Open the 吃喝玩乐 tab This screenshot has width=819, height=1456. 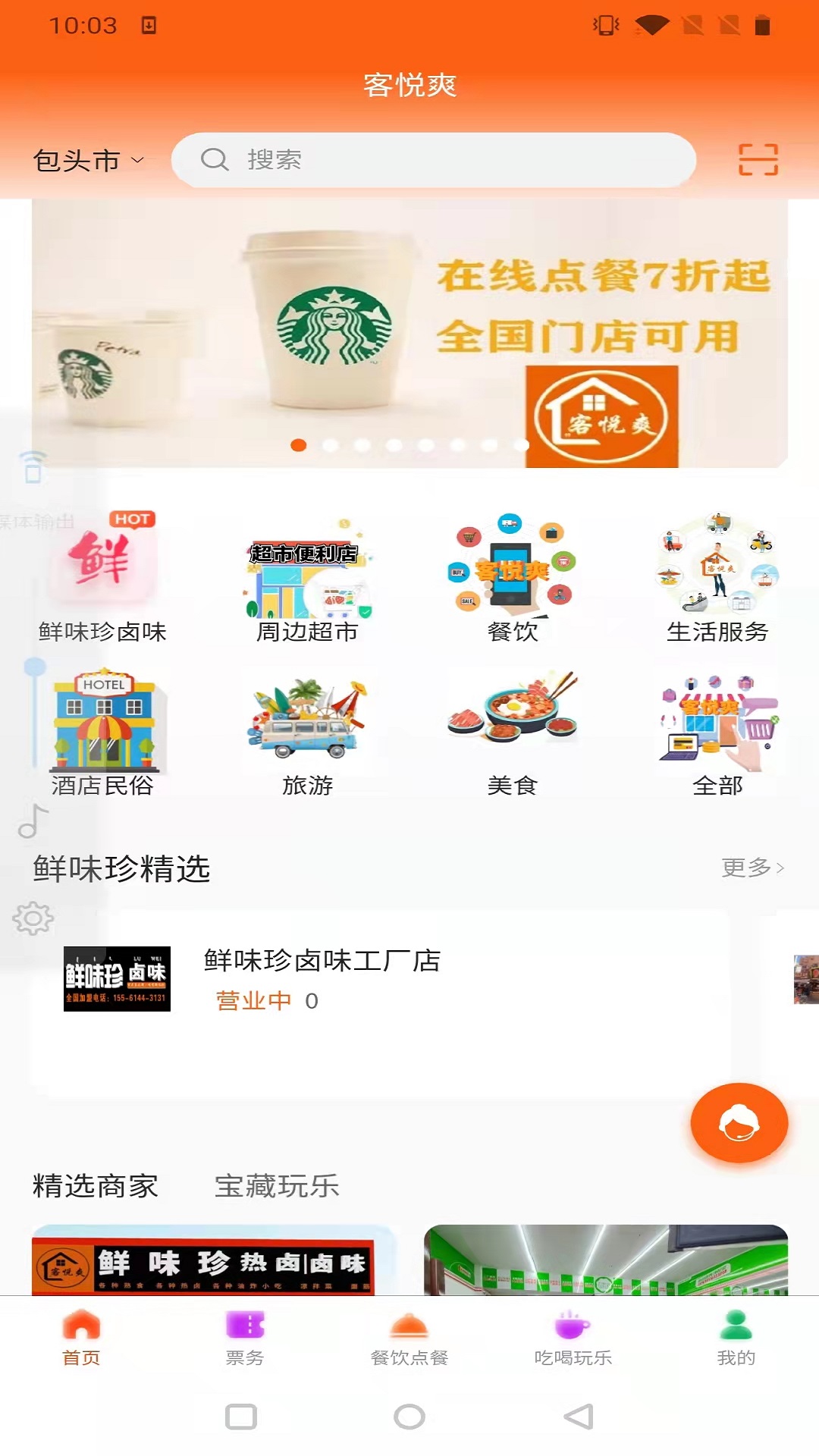point(573,1338)
